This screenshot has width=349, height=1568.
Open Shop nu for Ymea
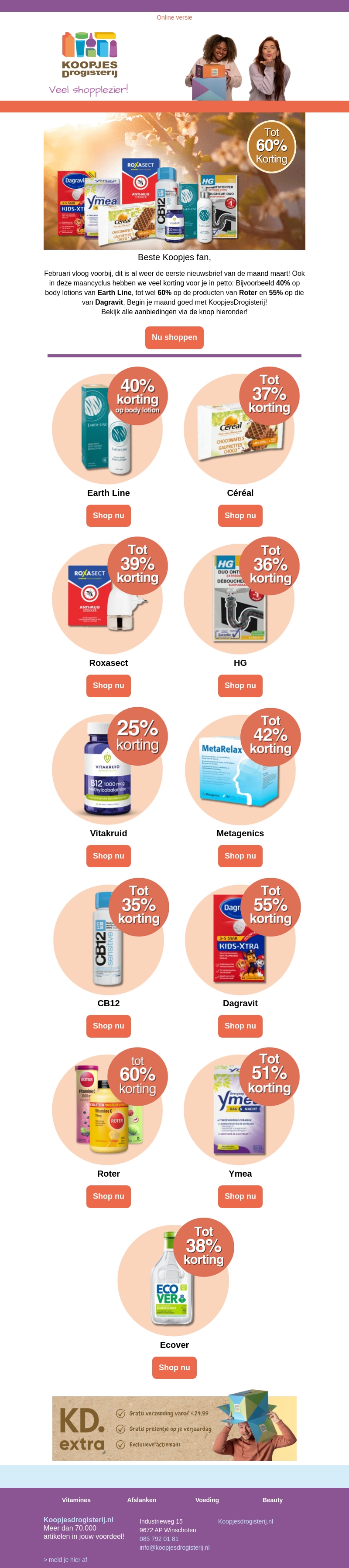(x=240, y=1196)
